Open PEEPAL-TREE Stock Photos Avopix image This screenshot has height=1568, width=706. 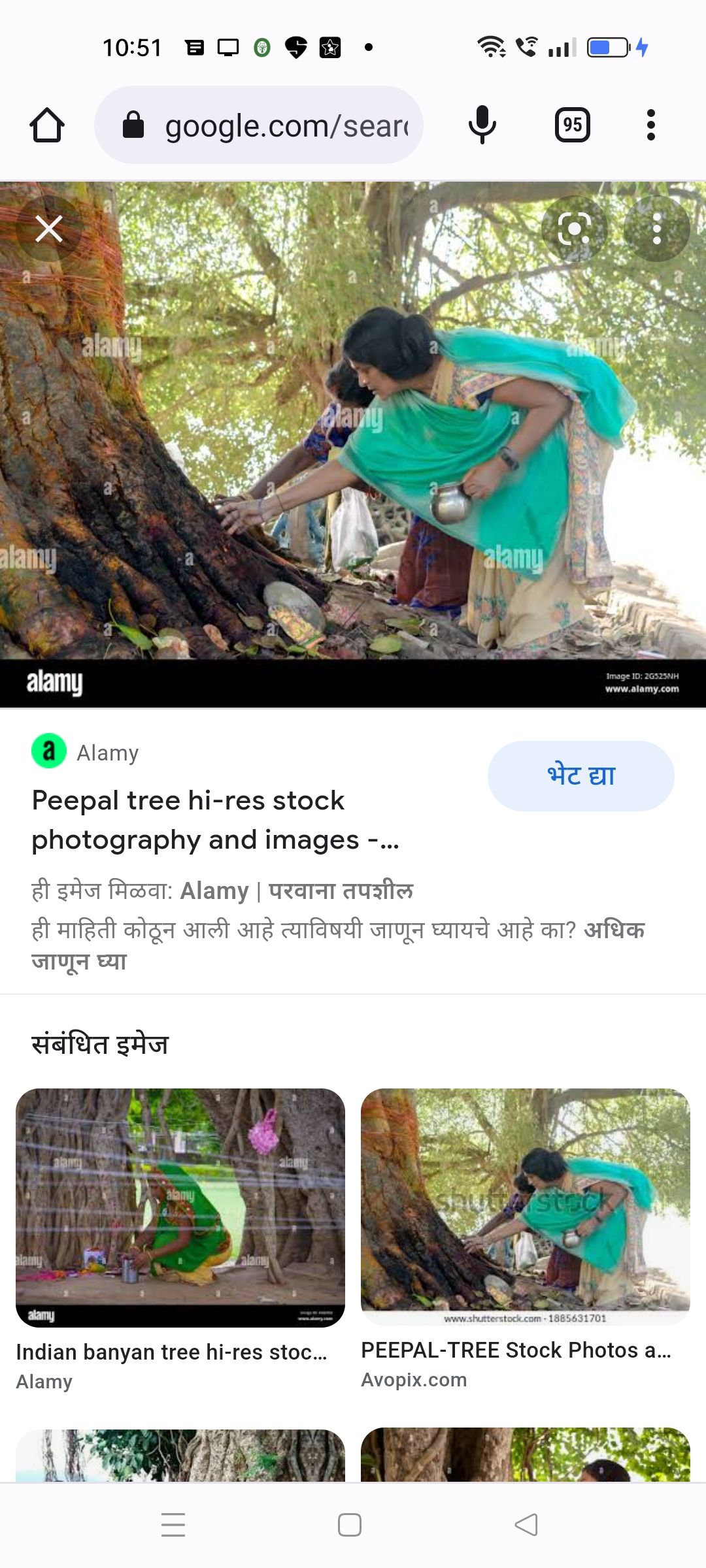[x=525, y=1207]
